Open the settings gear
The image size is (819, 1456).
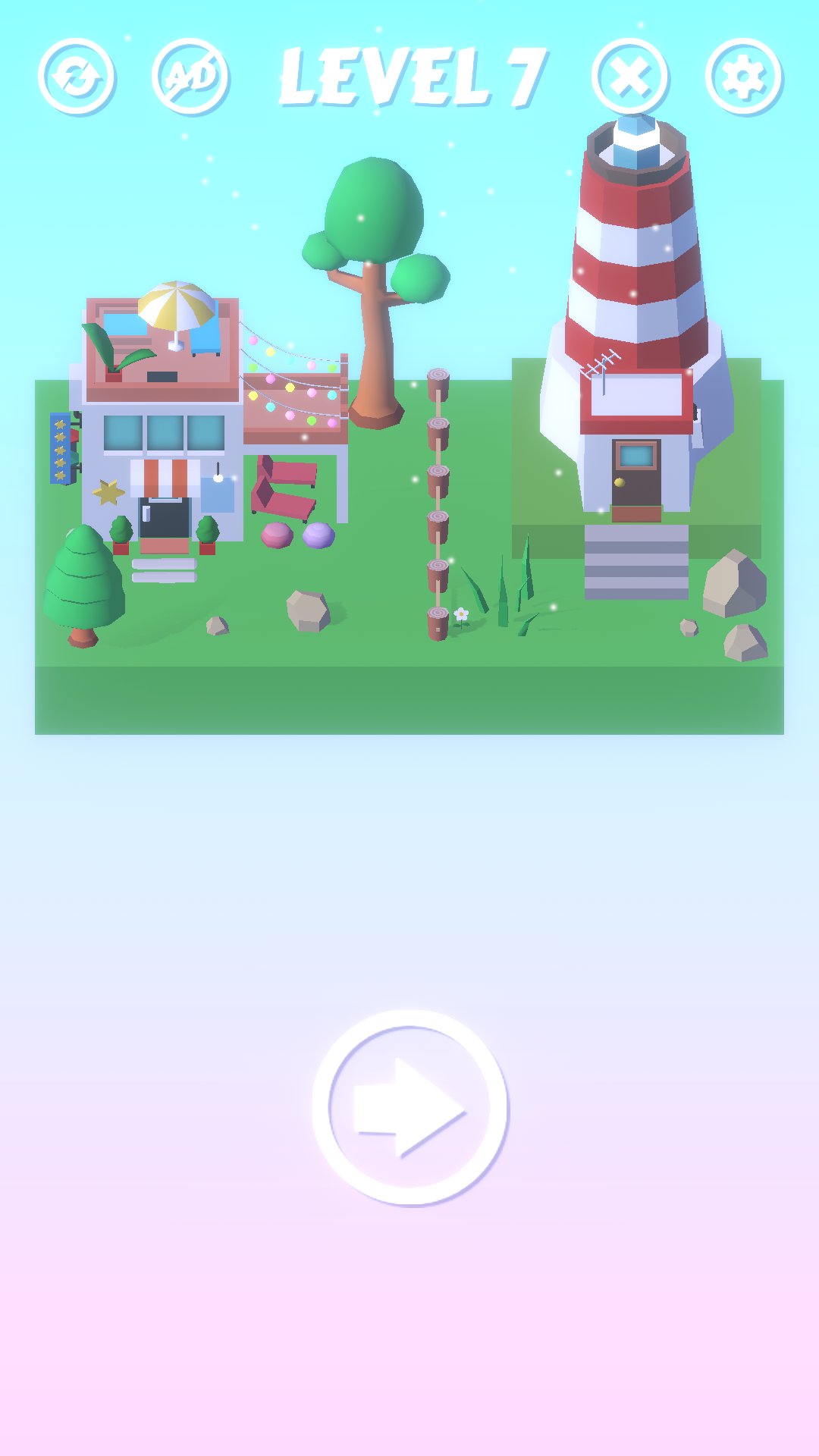[742, 76]
